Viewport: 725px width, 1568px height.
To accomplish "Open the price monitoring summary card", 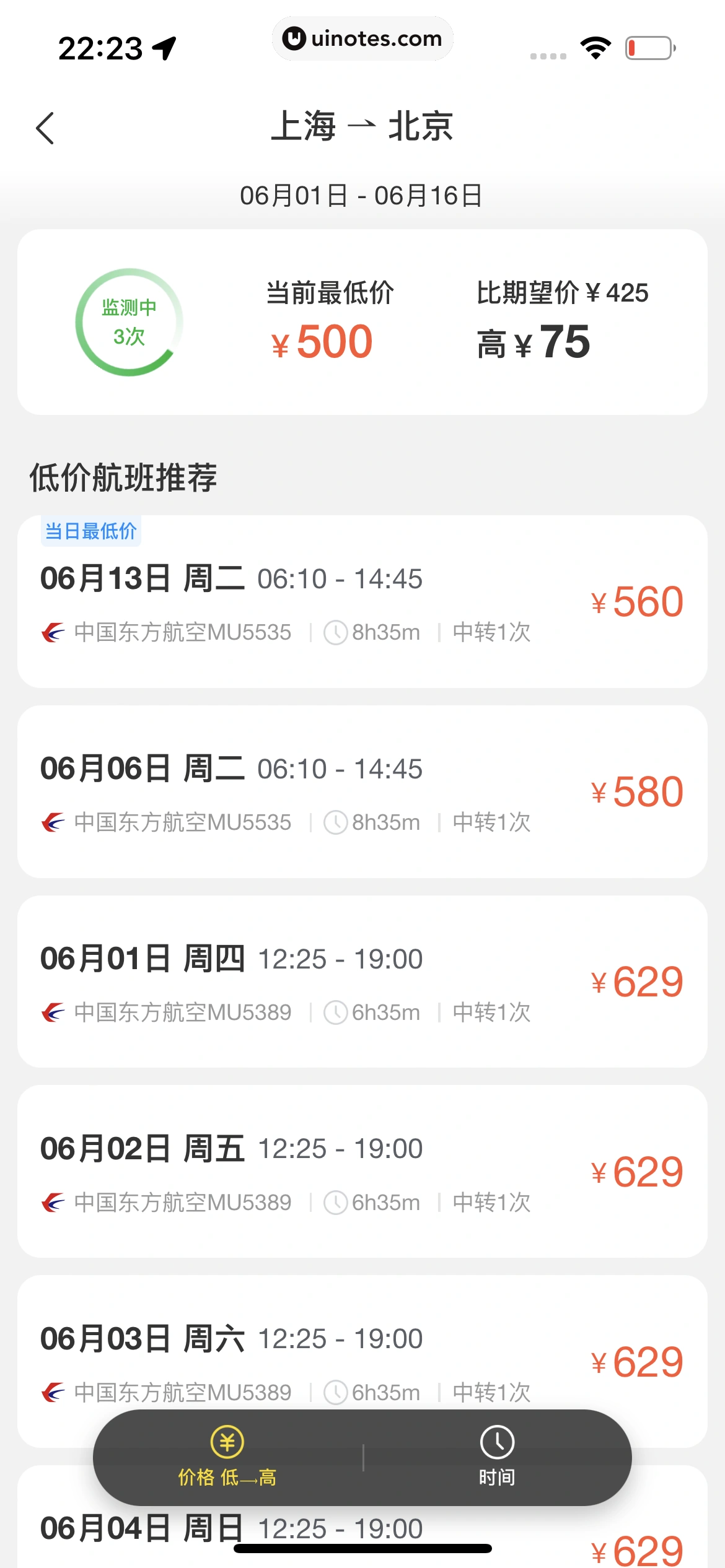I will pos(362,322).
